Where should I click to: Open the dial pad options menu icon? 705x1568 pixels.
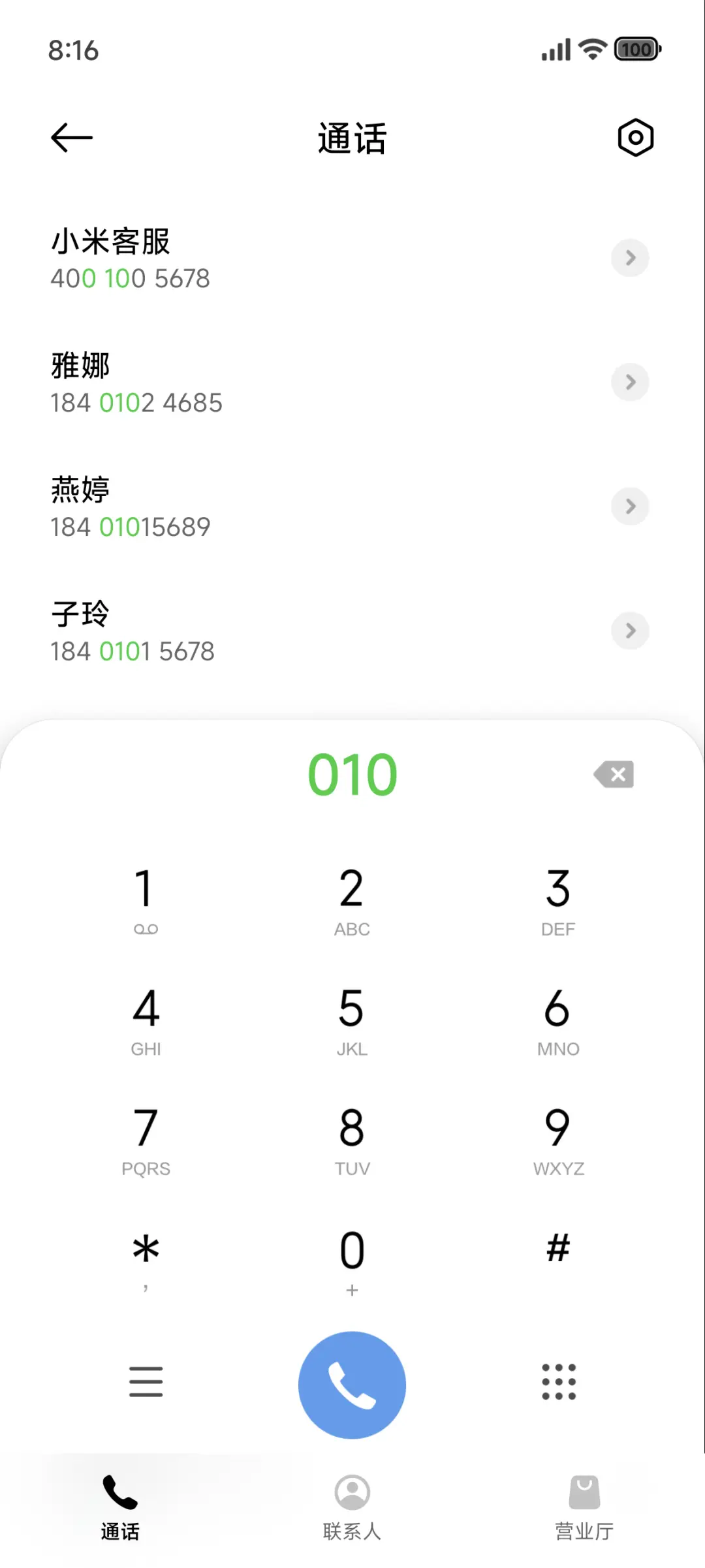click(x=146, y=1383)
